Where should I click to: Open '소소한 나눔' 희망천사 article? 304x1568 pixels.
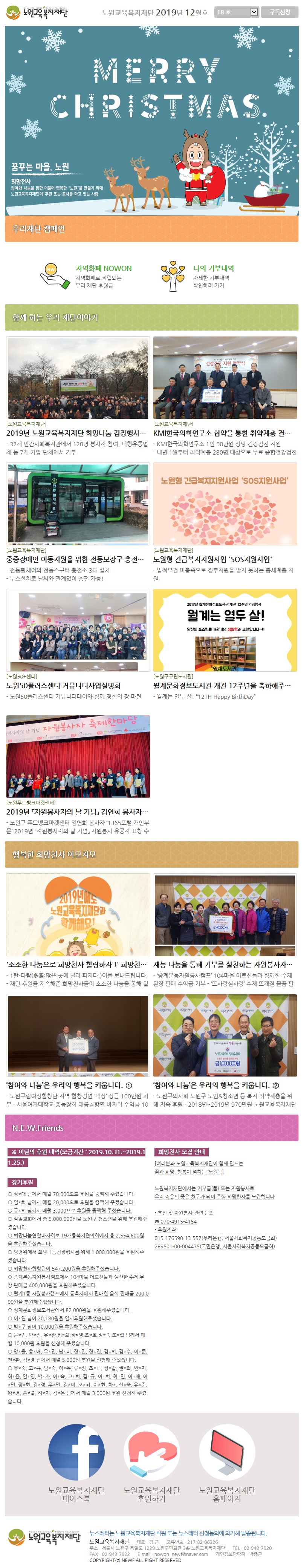(76, 964)
